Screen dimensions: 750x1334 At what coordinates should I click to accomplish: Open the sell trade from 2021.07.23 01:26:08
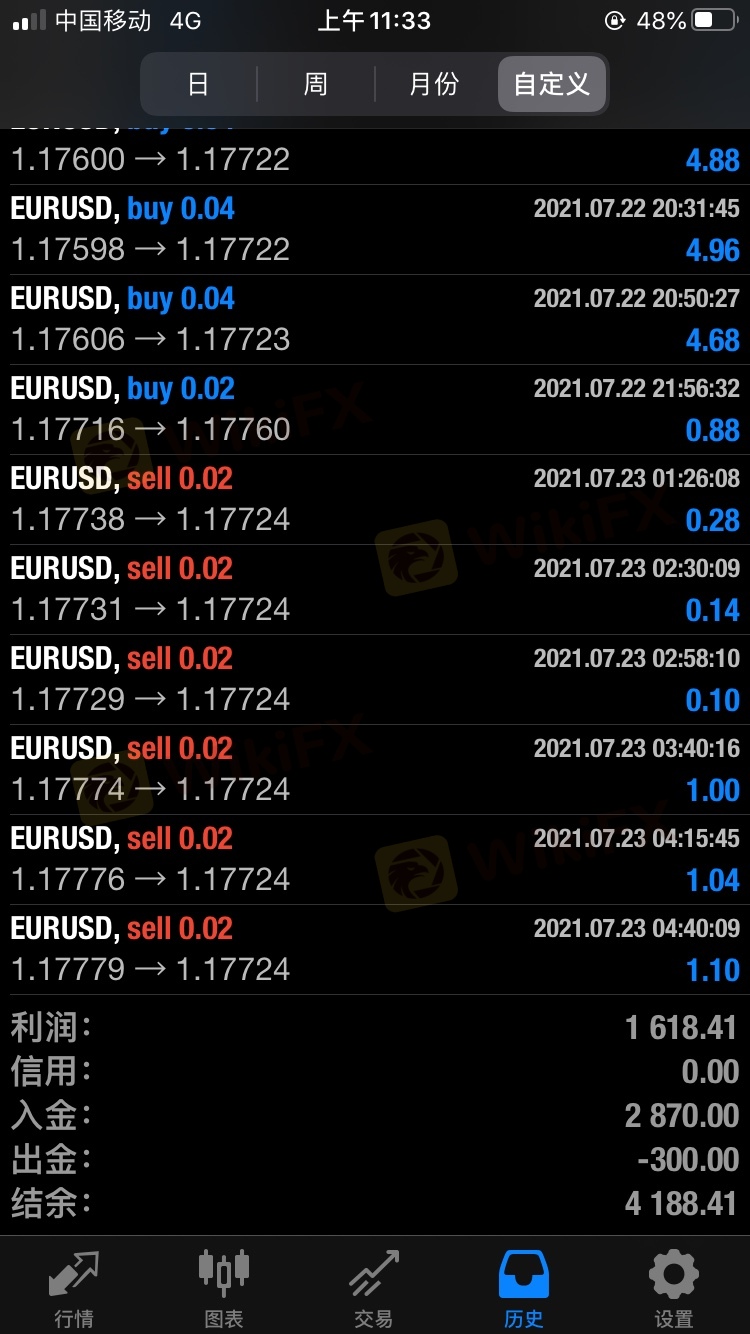point(375,499)
